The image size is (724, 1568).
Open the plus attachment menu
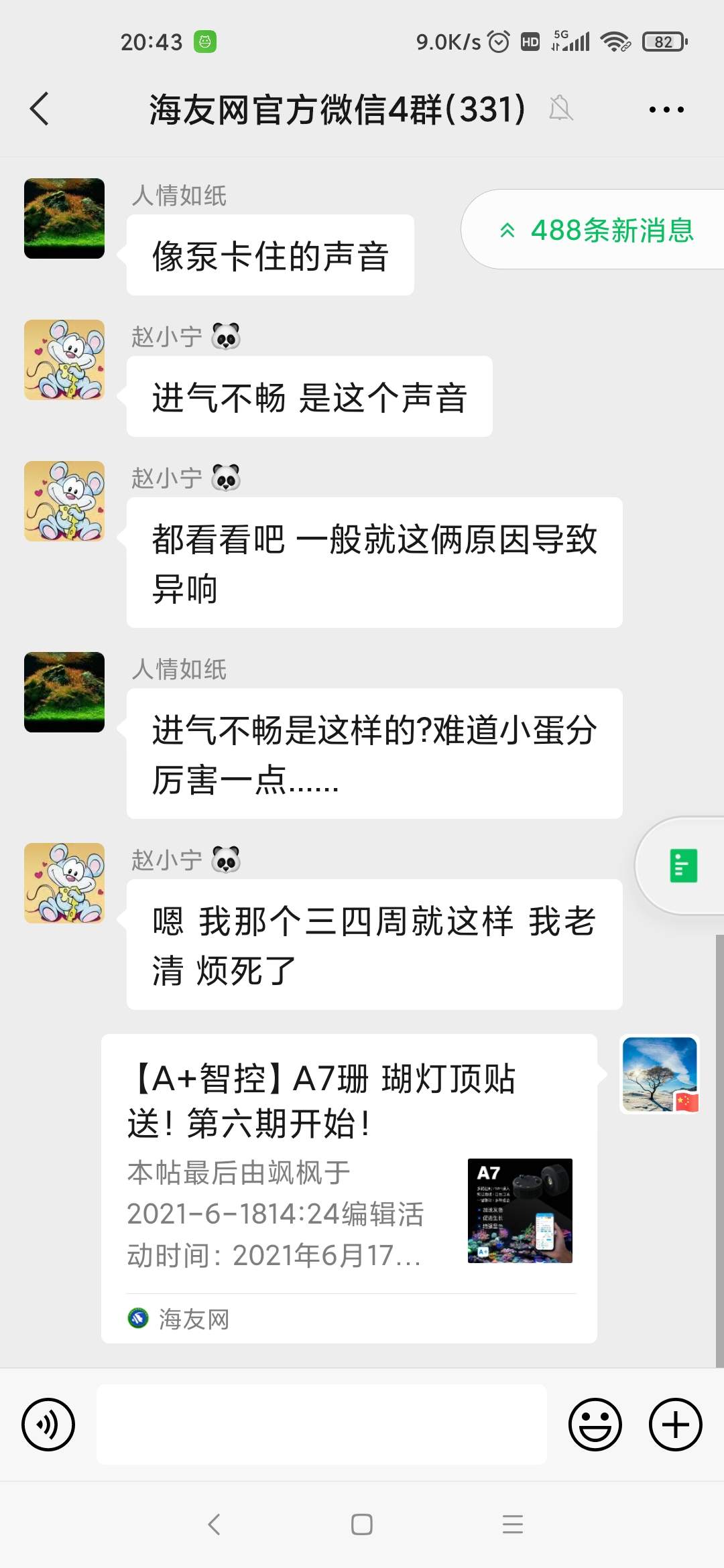[x=675, y=1424]
